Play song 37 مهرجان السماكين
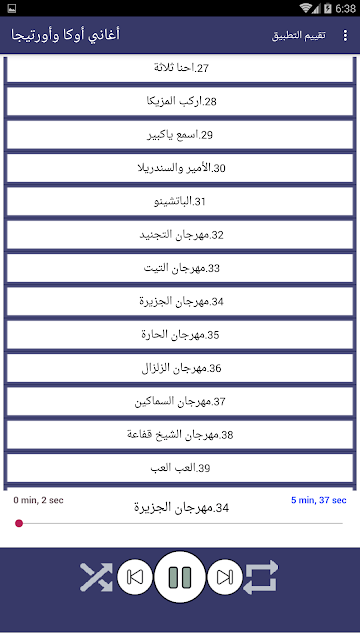The width and height of the screenshot is (360, 640). point(180,402)
